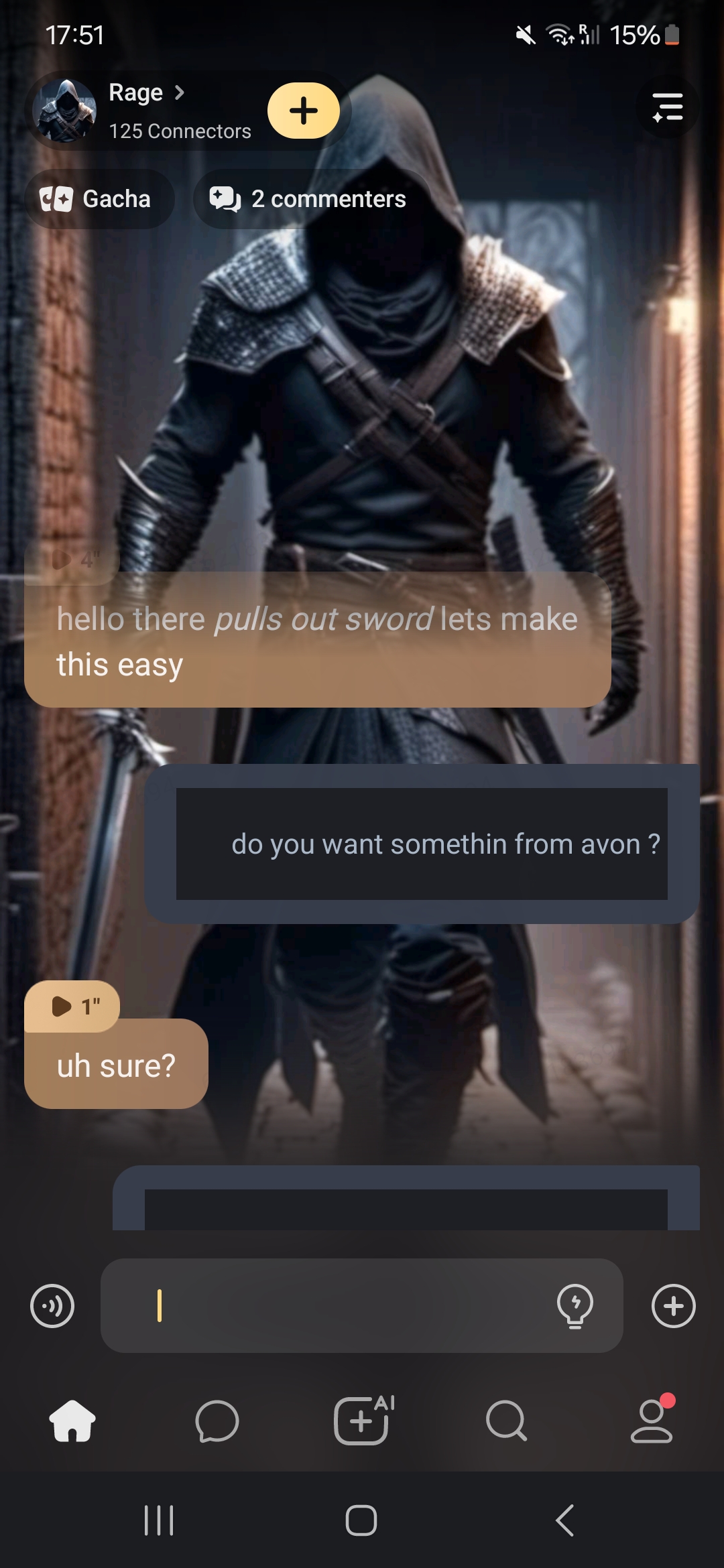The image size is (724, 1568).
Task: Open the circled plus attachments button
Action: 673,1305
